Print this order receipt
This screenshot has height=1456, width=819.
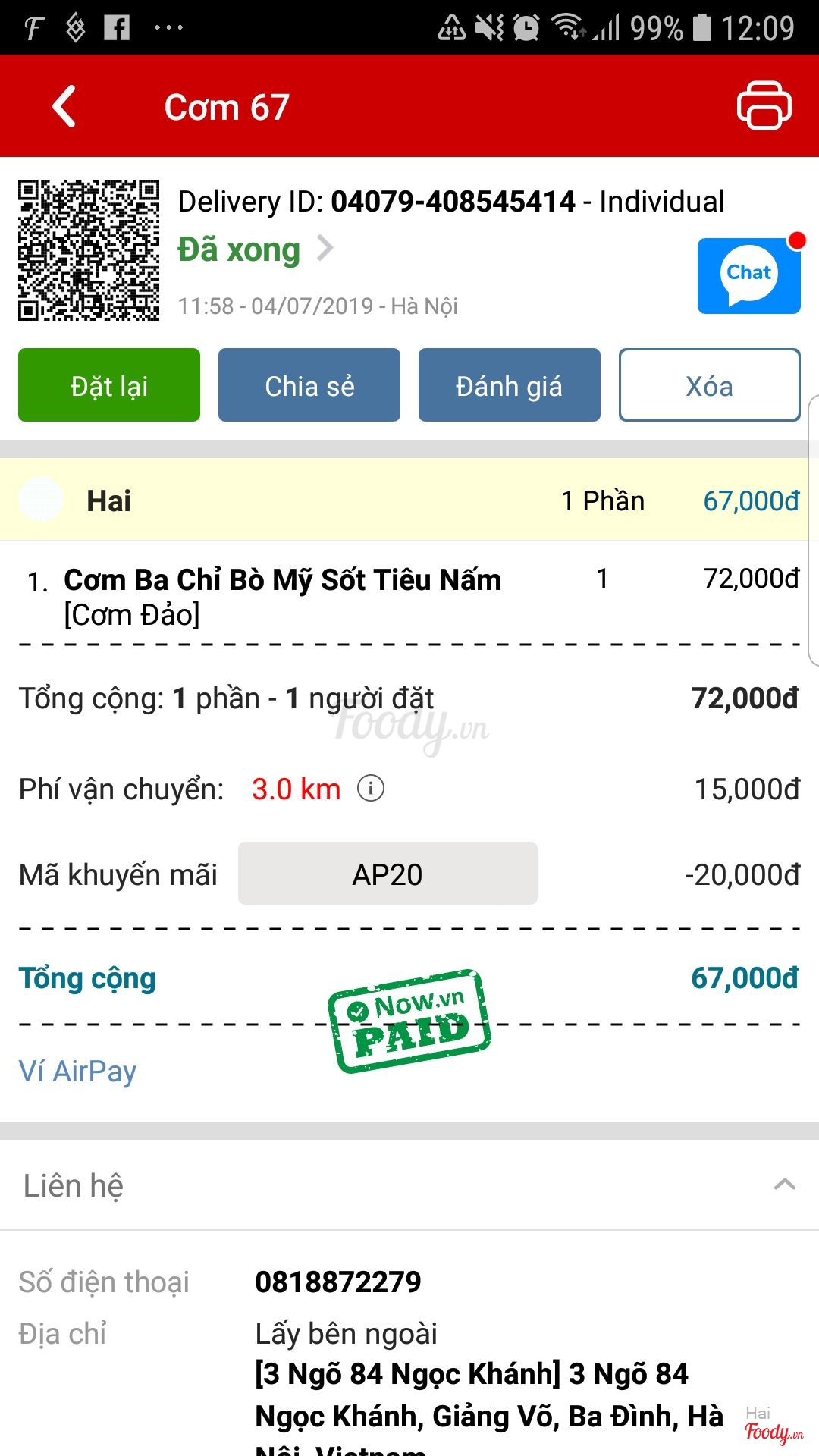764,105
